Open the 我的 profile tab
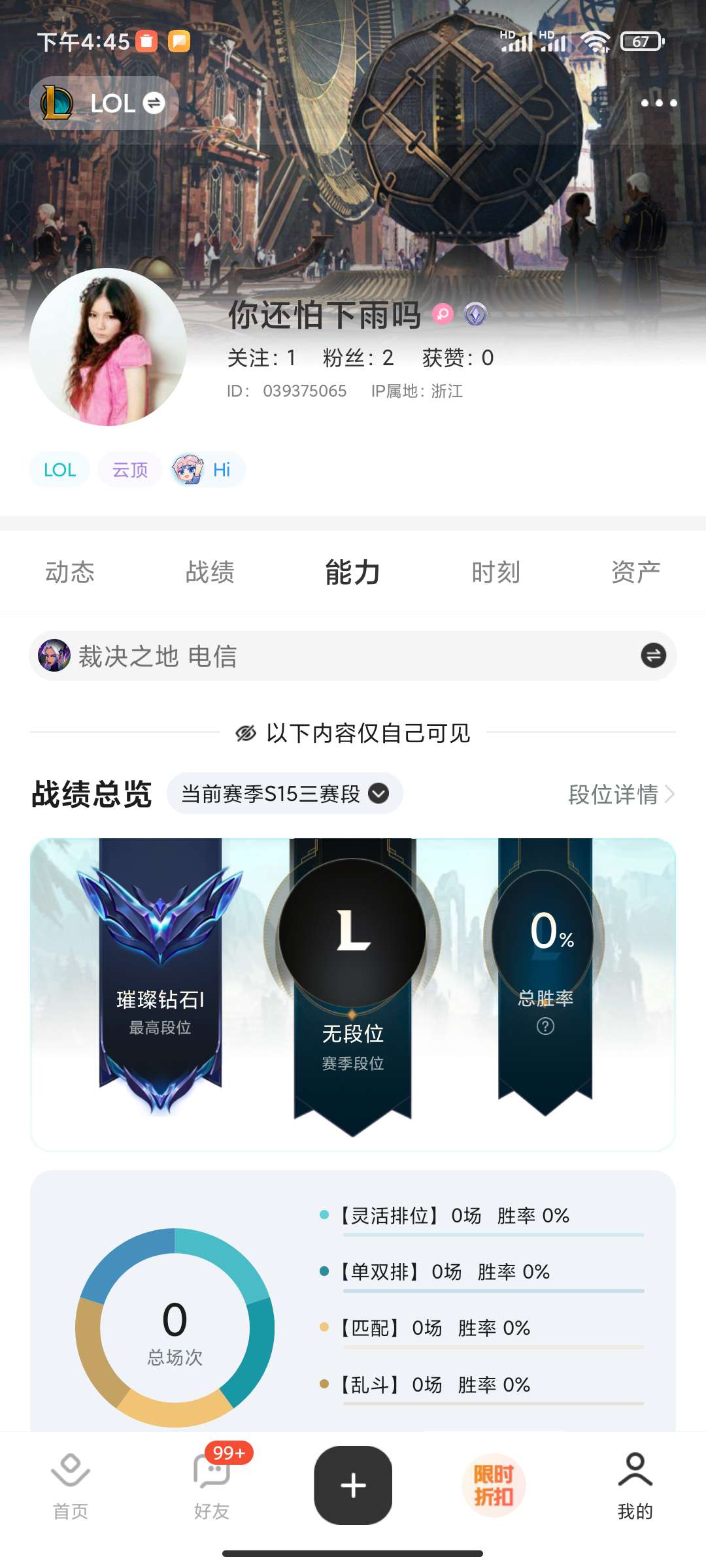The height and width of the screenshot is (1568, 706). [635, 1485]
